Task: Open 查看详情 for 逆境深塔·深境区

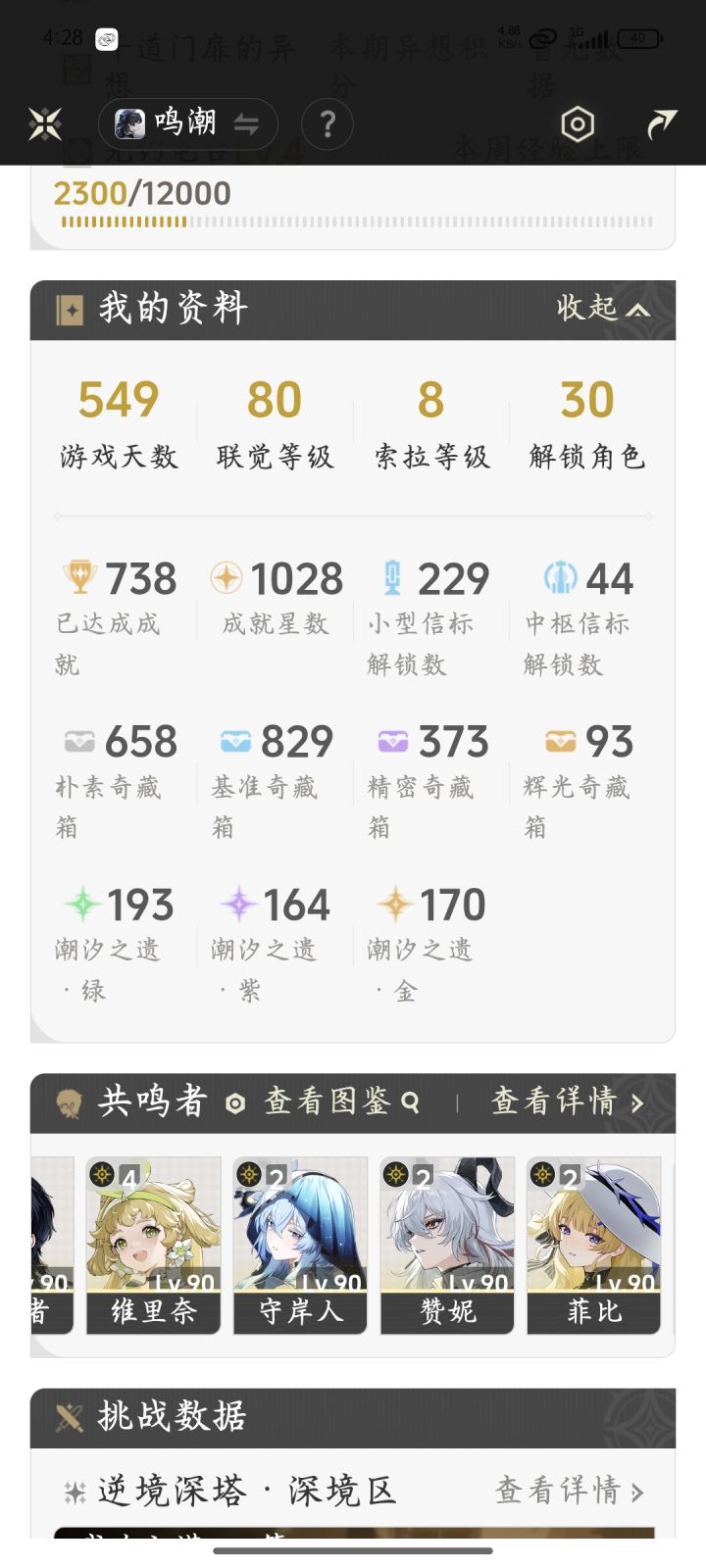Action: click(x=569, y=1492)
